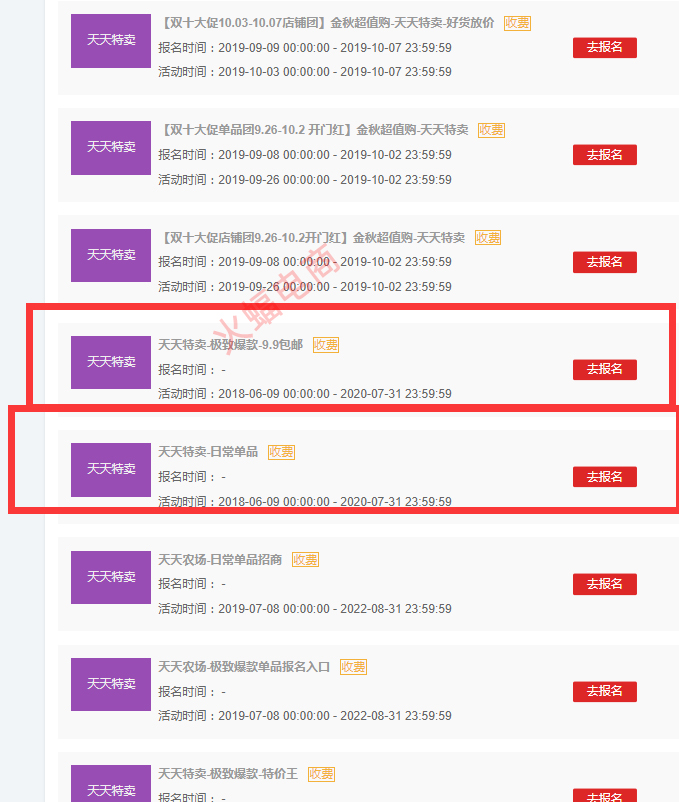Register for 天天特卖-极致爆款-特价王
The width and height of the screenshot is (679, 802).
tap(604, 796)
